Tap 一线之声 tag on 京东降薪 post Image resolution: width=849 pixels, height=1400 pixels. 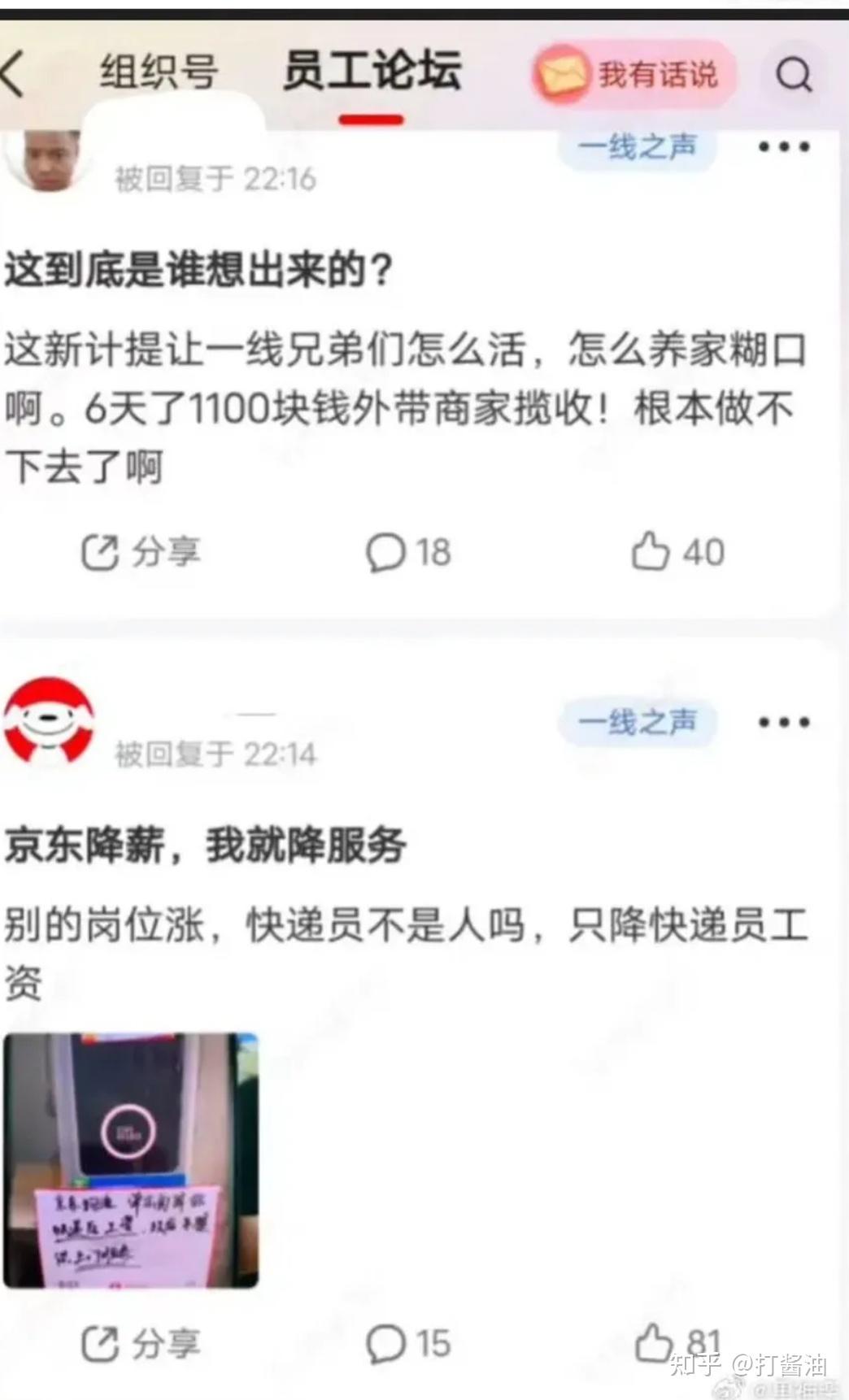click(638, 721)
